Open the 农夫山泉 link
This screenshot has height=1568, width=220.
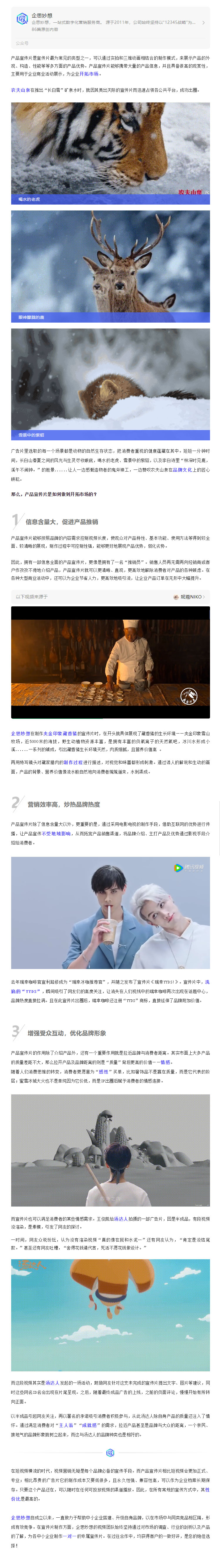[x=20, y=89]
